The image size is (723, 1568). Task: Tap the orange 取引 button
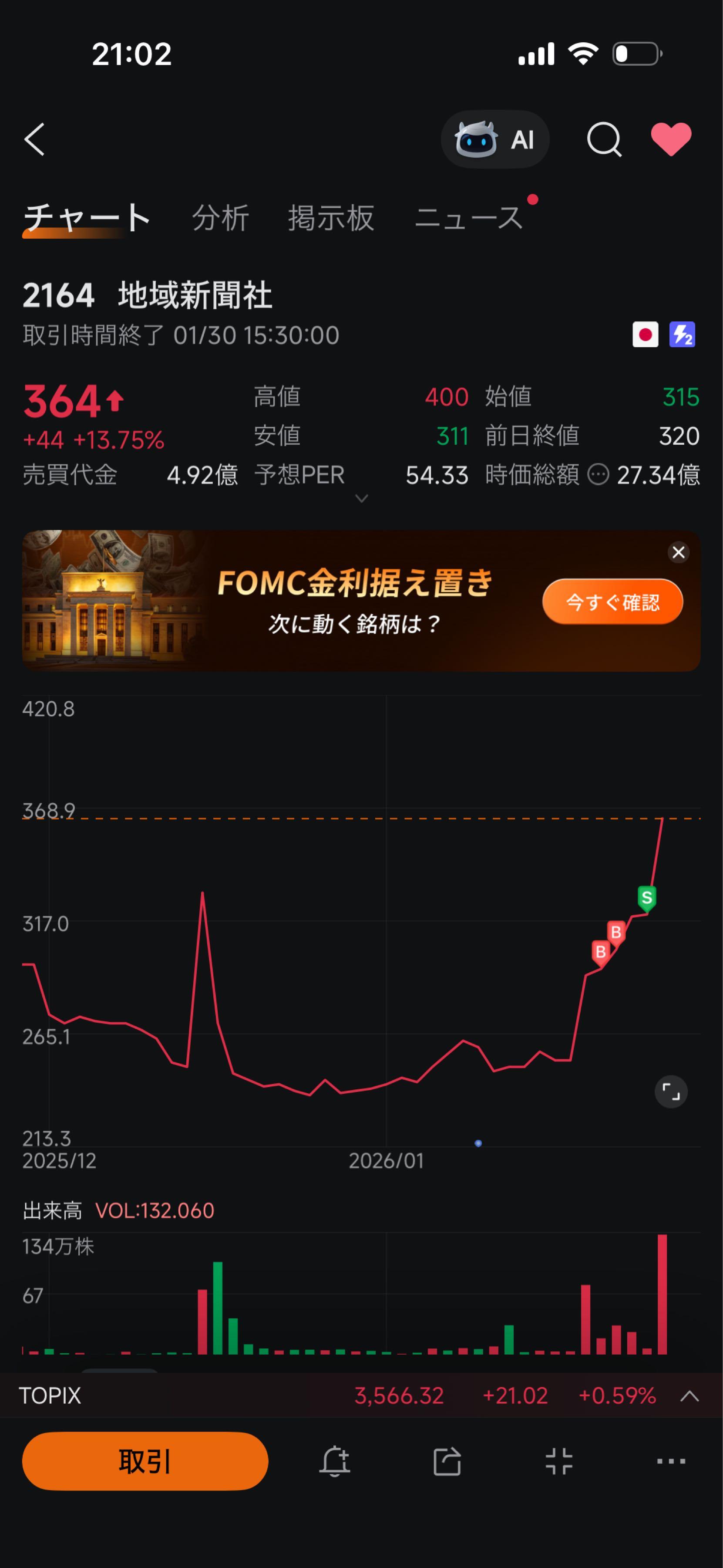point(145,1461)
